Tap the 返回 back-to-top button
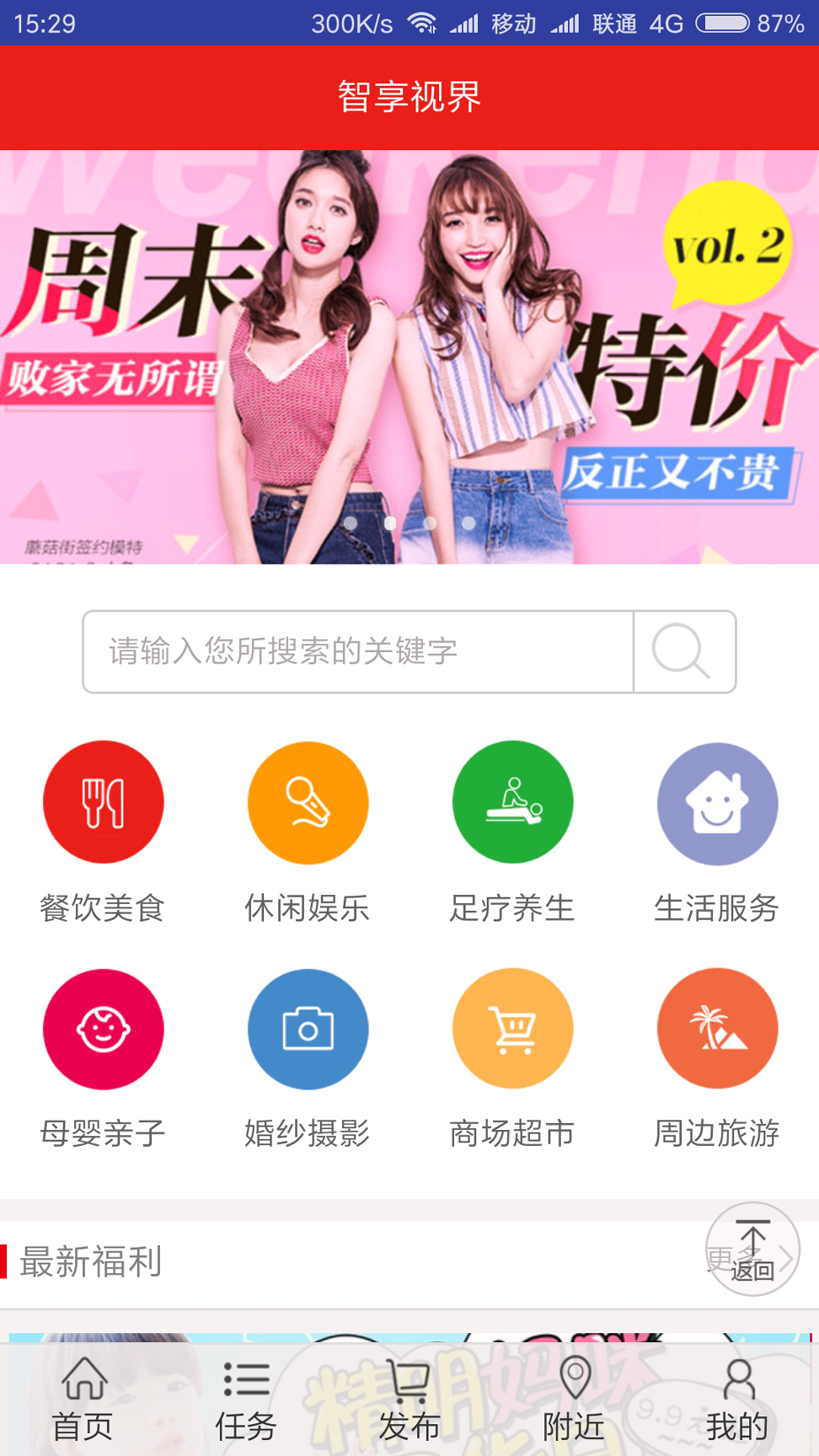Screen dimensions: 819x1456 click(x=752, y=1249)
